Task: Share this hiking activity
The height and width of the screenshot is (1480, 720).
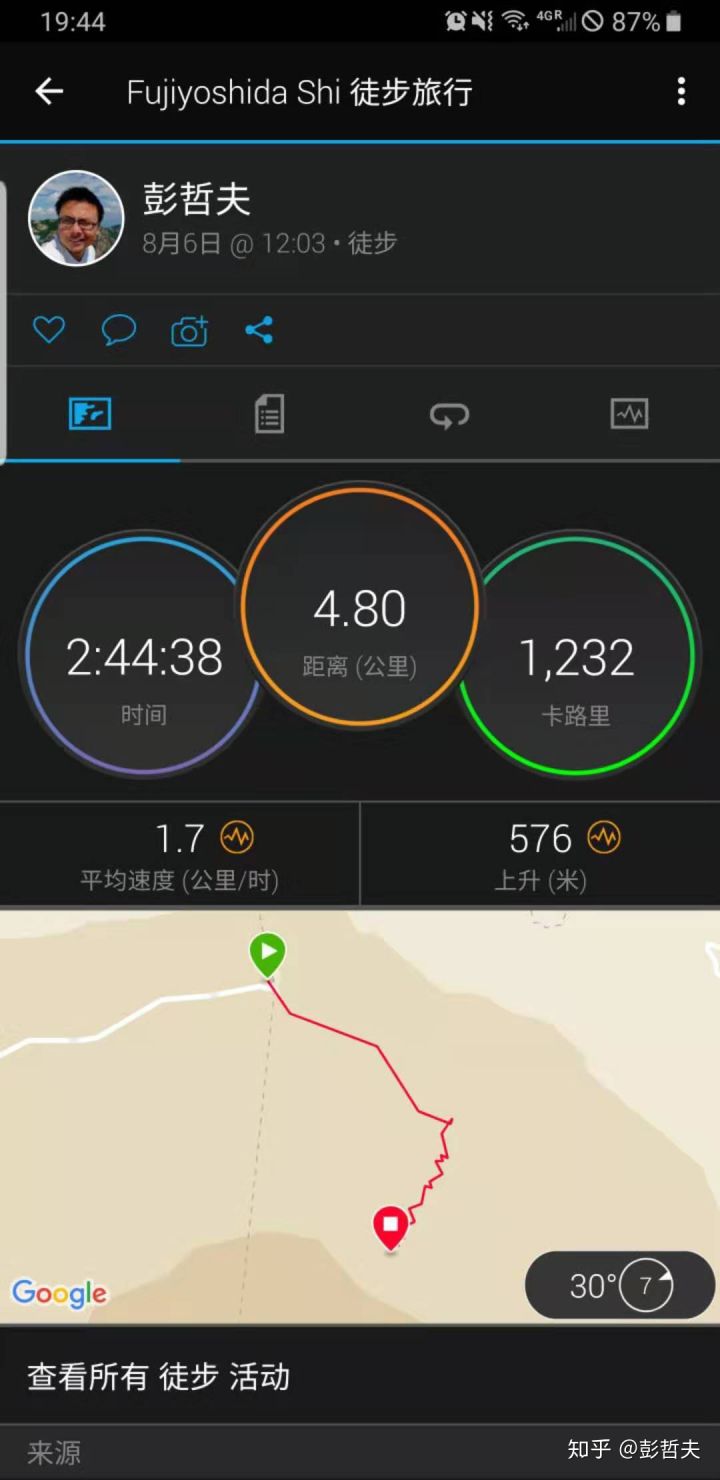Action: coord(259,330)
